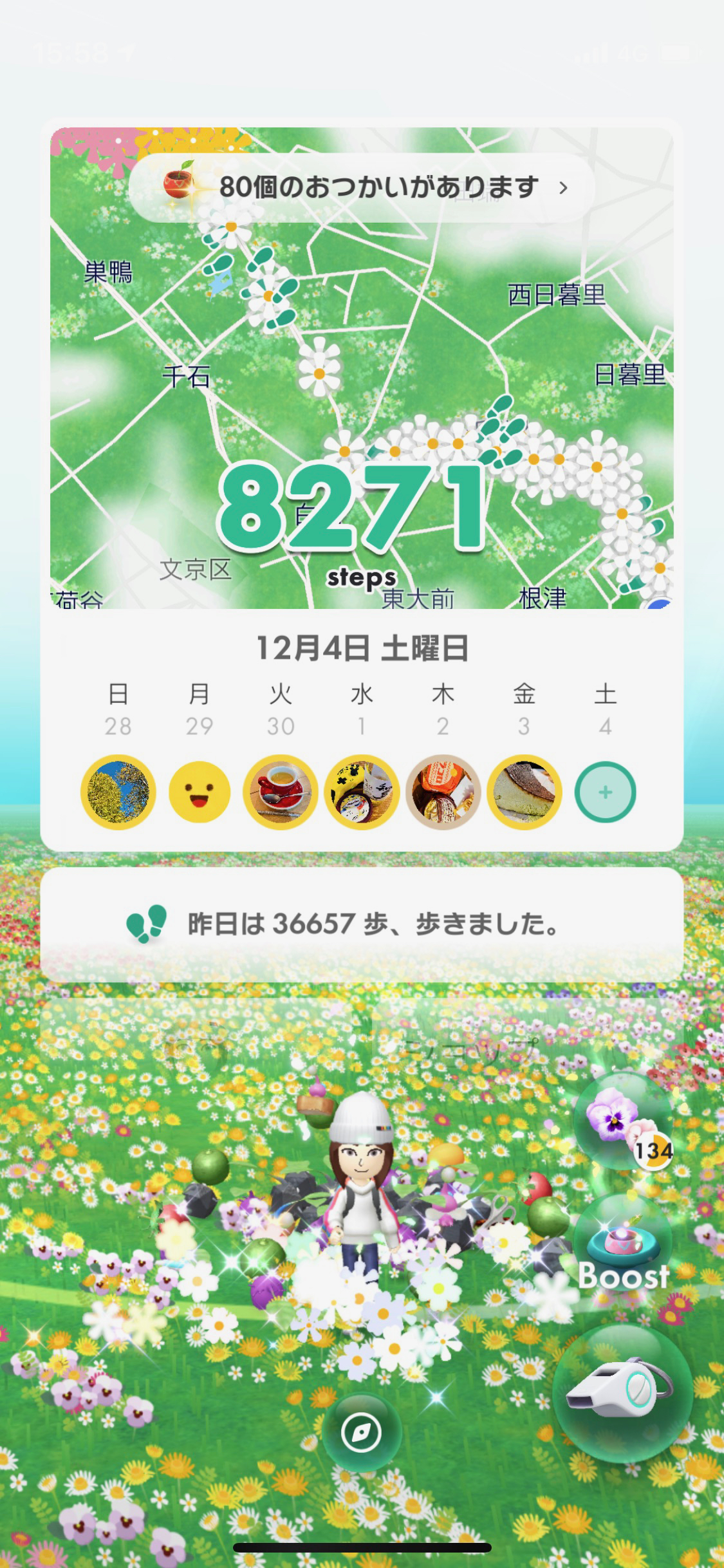This screenshot has width=724, height=1568.
Task: Open yesterday's 36657 steps summary card
Action: coord(362,924)
